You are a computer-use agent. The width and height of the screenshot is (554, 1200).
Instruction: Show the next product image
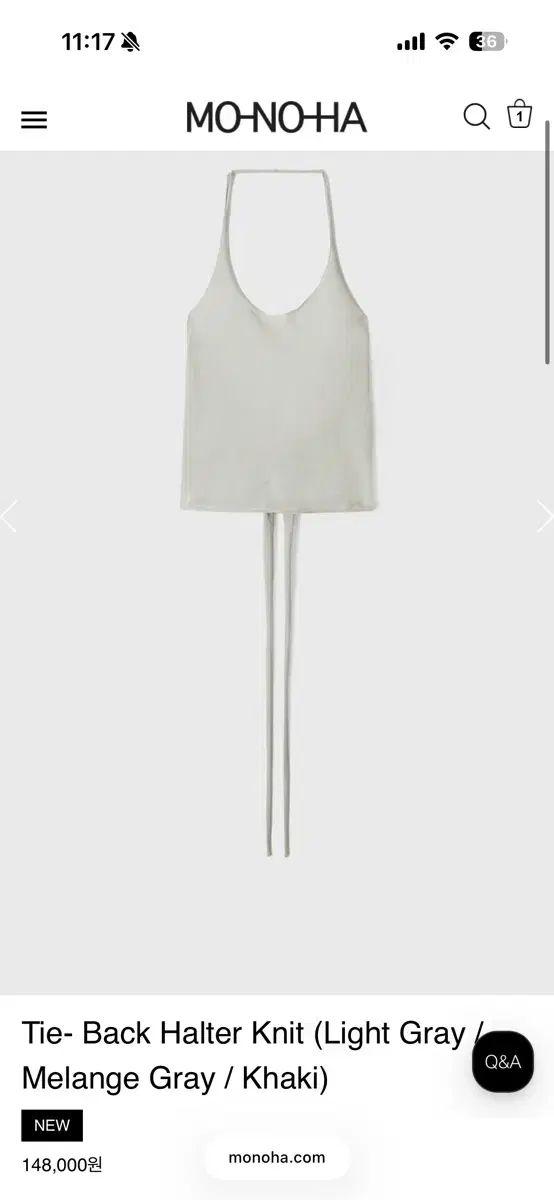click(x=545, y=516)
